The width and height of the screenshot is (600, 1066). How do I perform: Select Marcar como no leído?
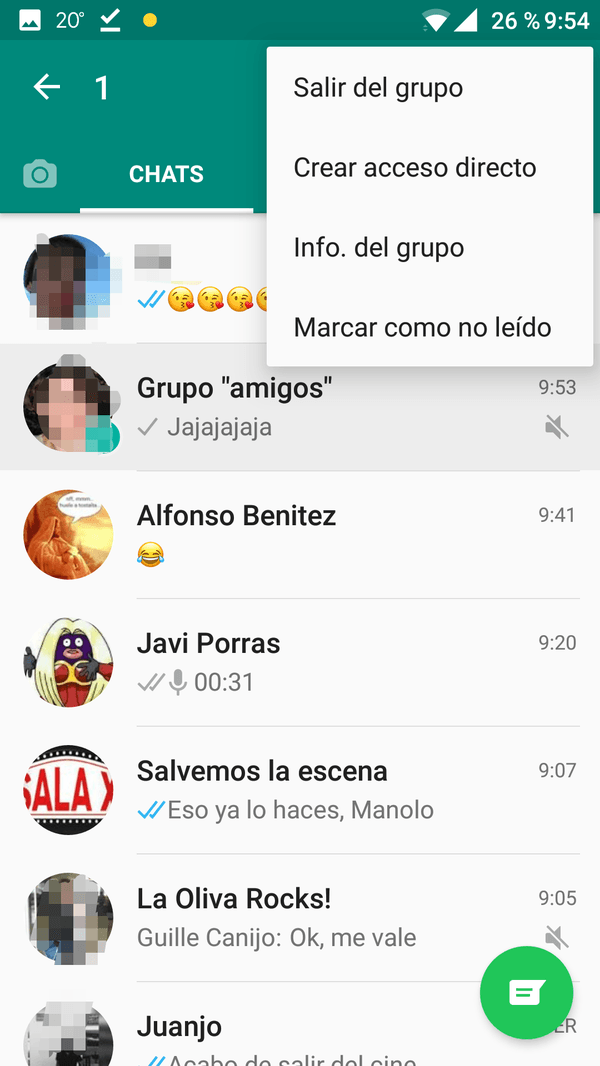pyautogui.click(x=422, y=327)
